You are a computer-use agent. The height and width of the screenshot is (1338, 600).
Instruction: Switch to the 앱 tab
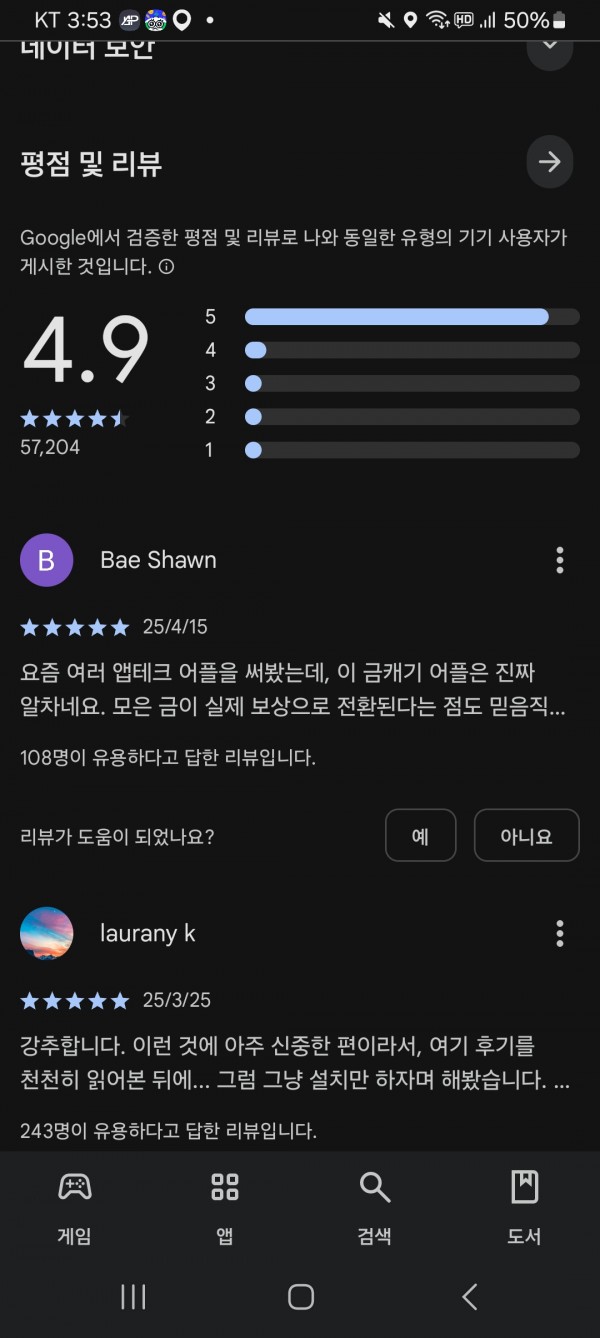(x=225, y=1208)
